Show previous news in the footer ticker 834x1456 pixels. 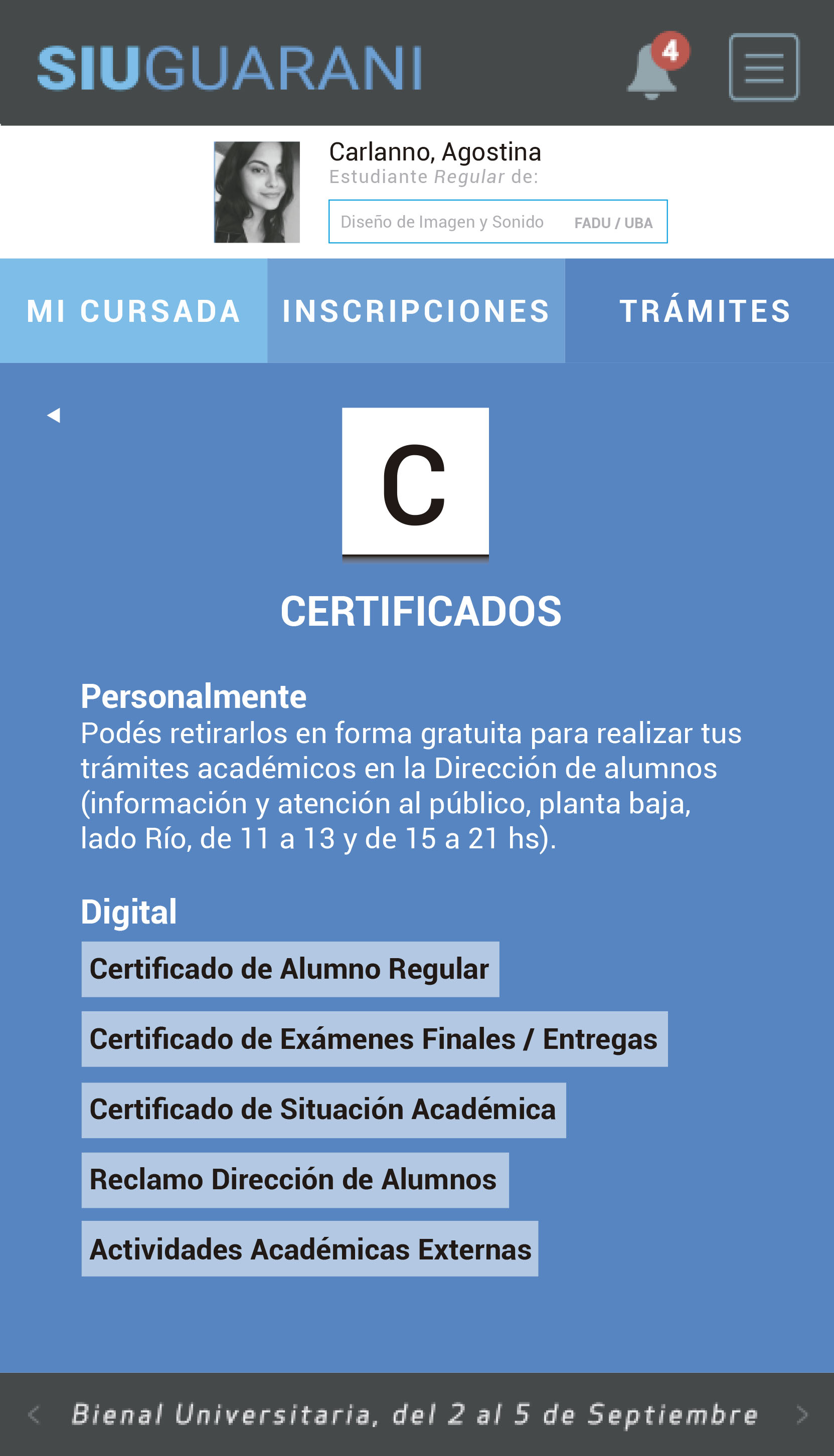[x=35, y=1414]
